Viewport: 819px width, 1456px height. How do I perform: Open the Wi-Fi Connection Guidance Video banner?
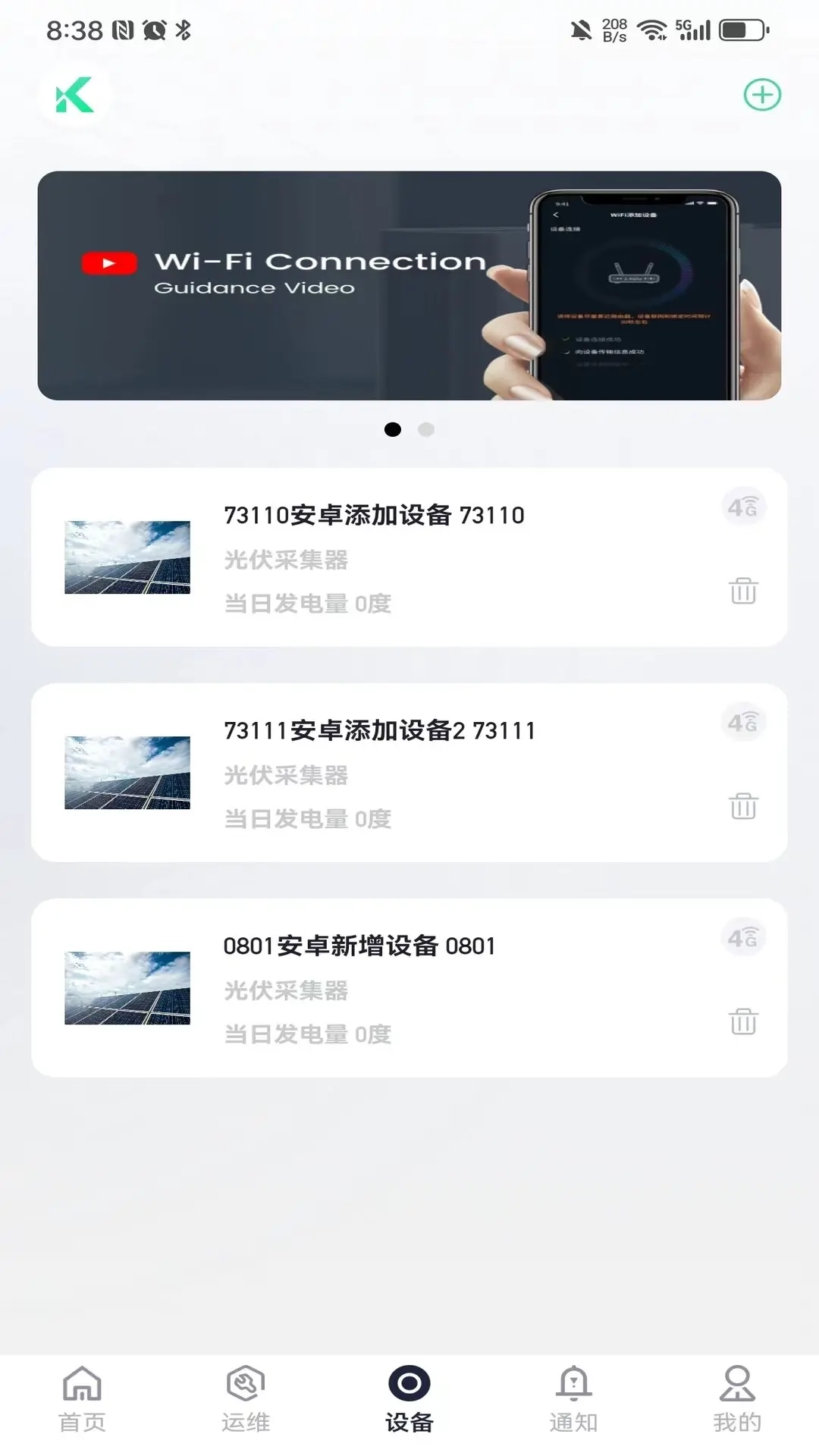coord(409,285)
